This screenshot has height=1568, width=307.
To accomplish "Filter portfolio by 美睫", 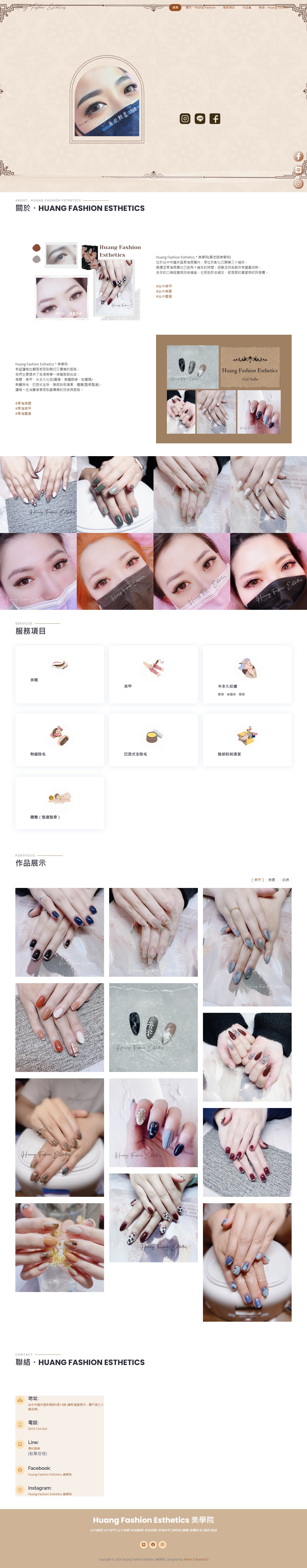I will 272,880.
